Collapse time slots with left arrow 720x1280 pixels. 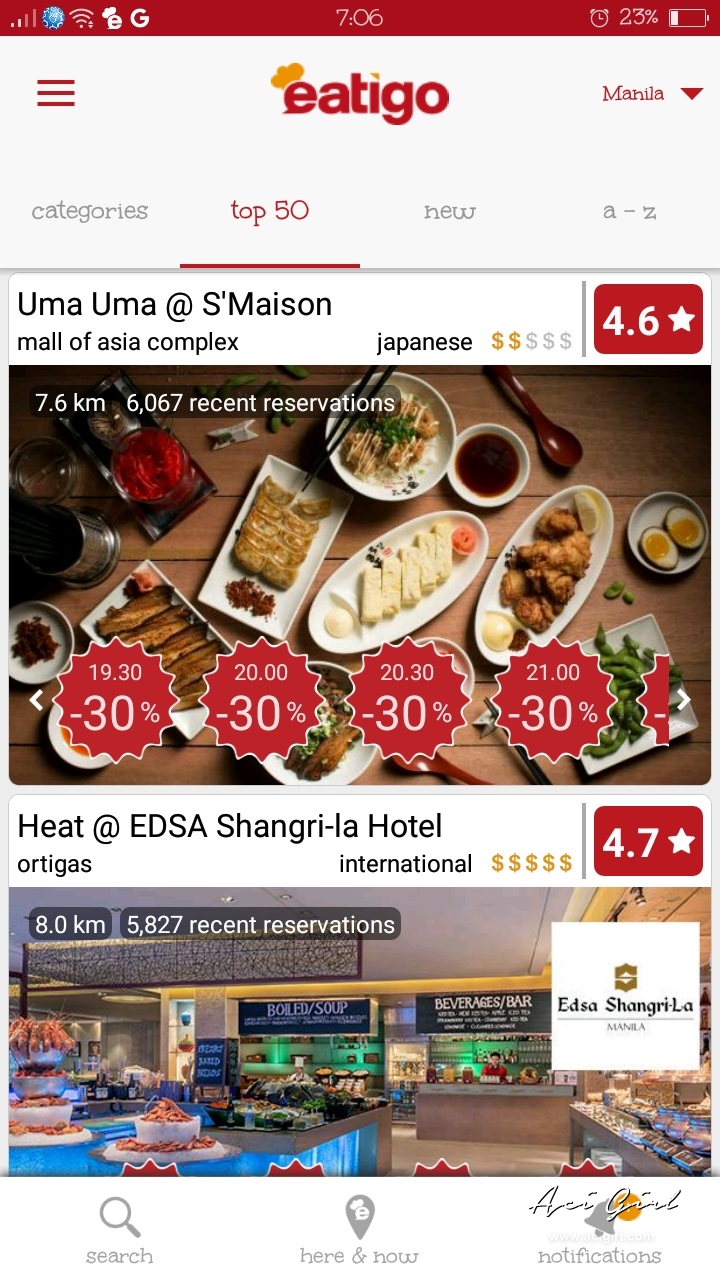click(36, 699)
